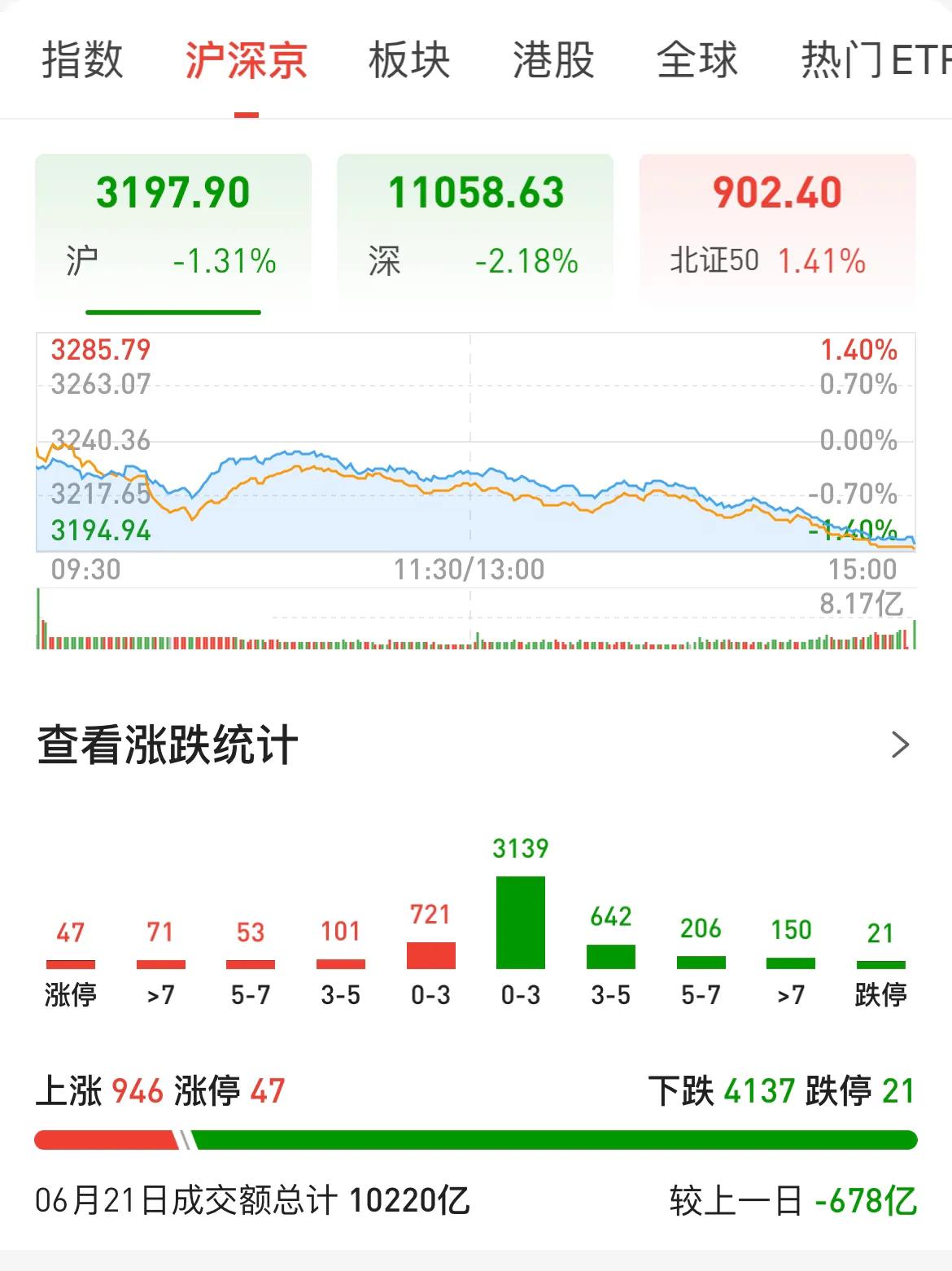Open the 热门ETF tab
The image size is (952, 1271).
coord(875,61)
